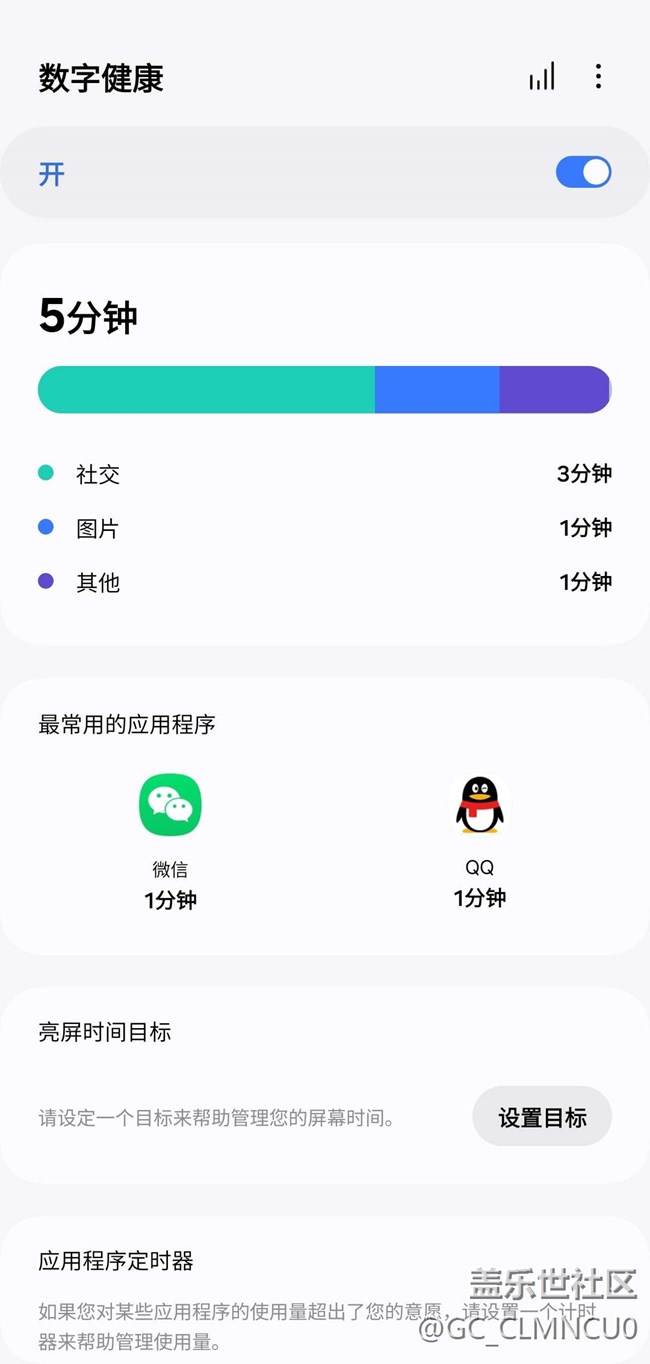Turn off the 数字健康 switch

click(x=583, y=172)
